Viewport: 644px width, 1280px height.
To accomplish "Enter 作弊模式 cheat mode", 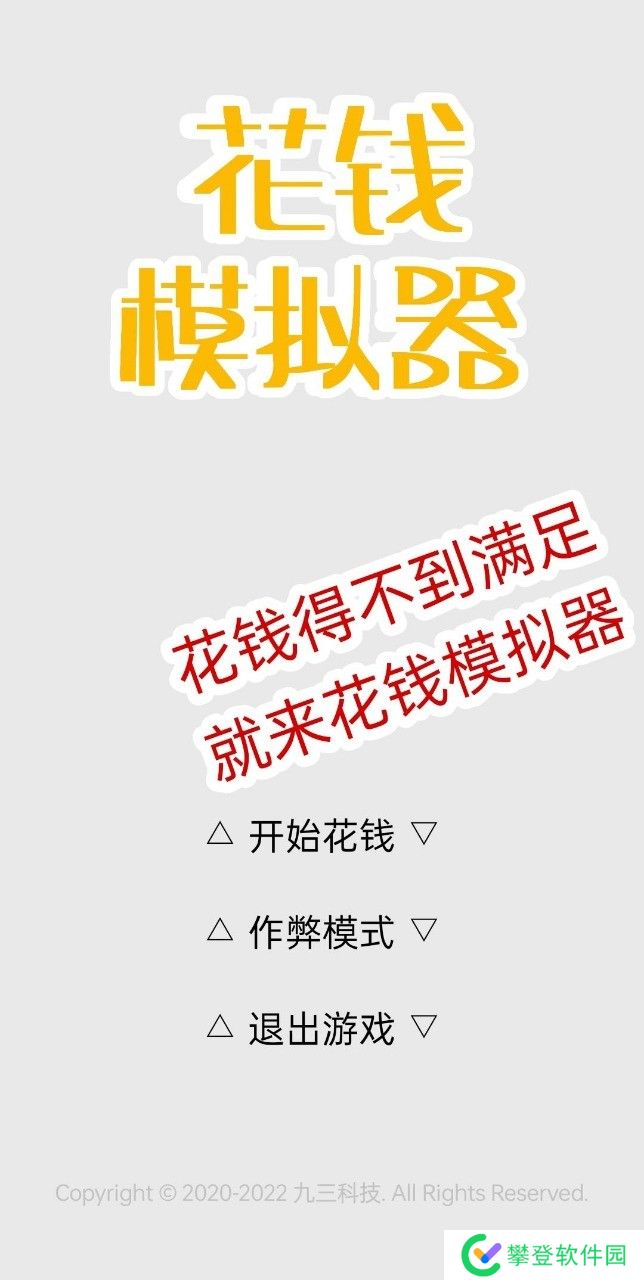I will pyautogui.click(x=321, y=932).
